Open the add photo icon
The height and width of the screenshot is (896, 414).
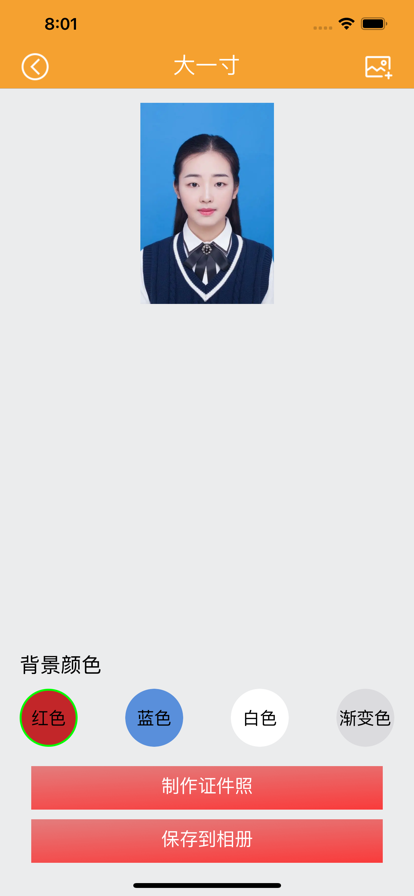click(x=379, y=67)
